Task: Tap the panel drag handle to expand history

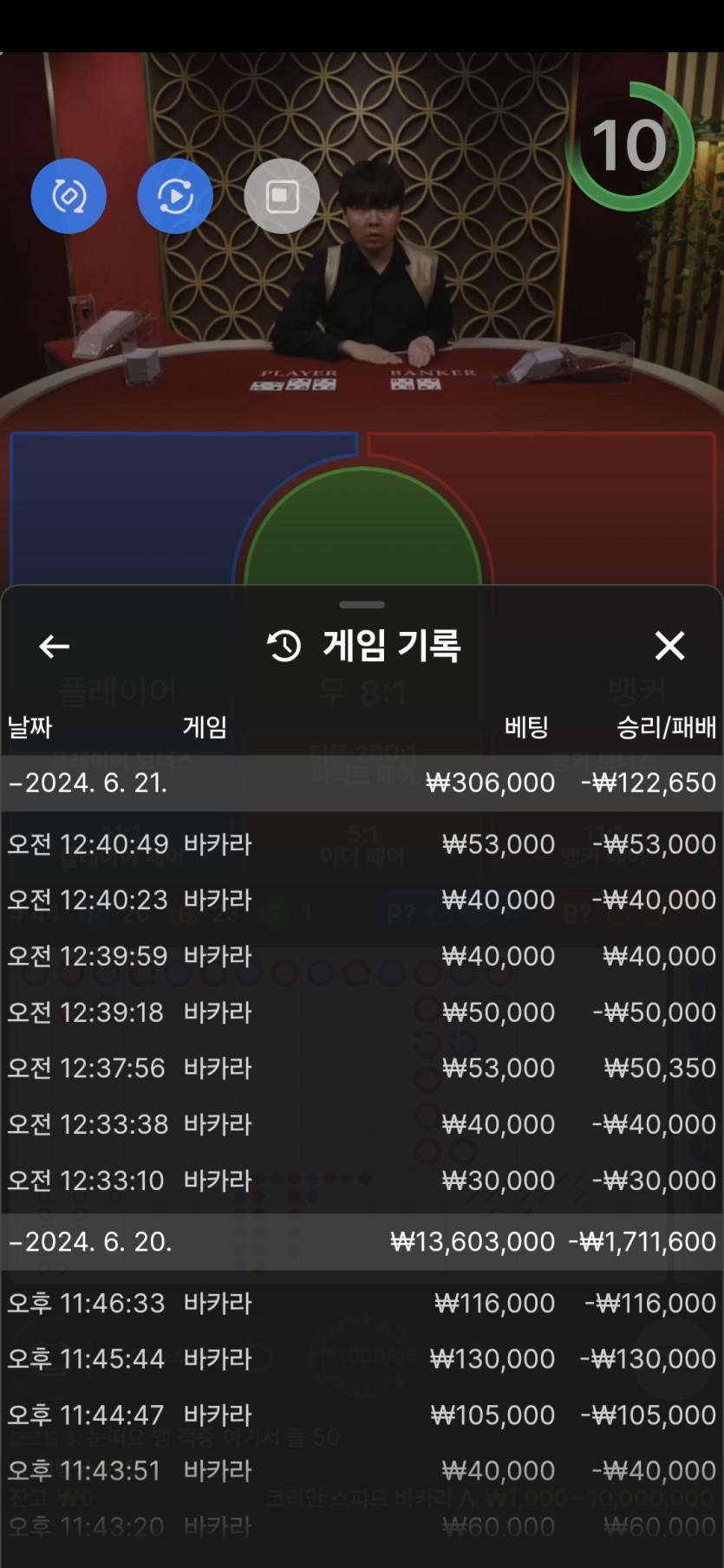Action: (362, 605)
